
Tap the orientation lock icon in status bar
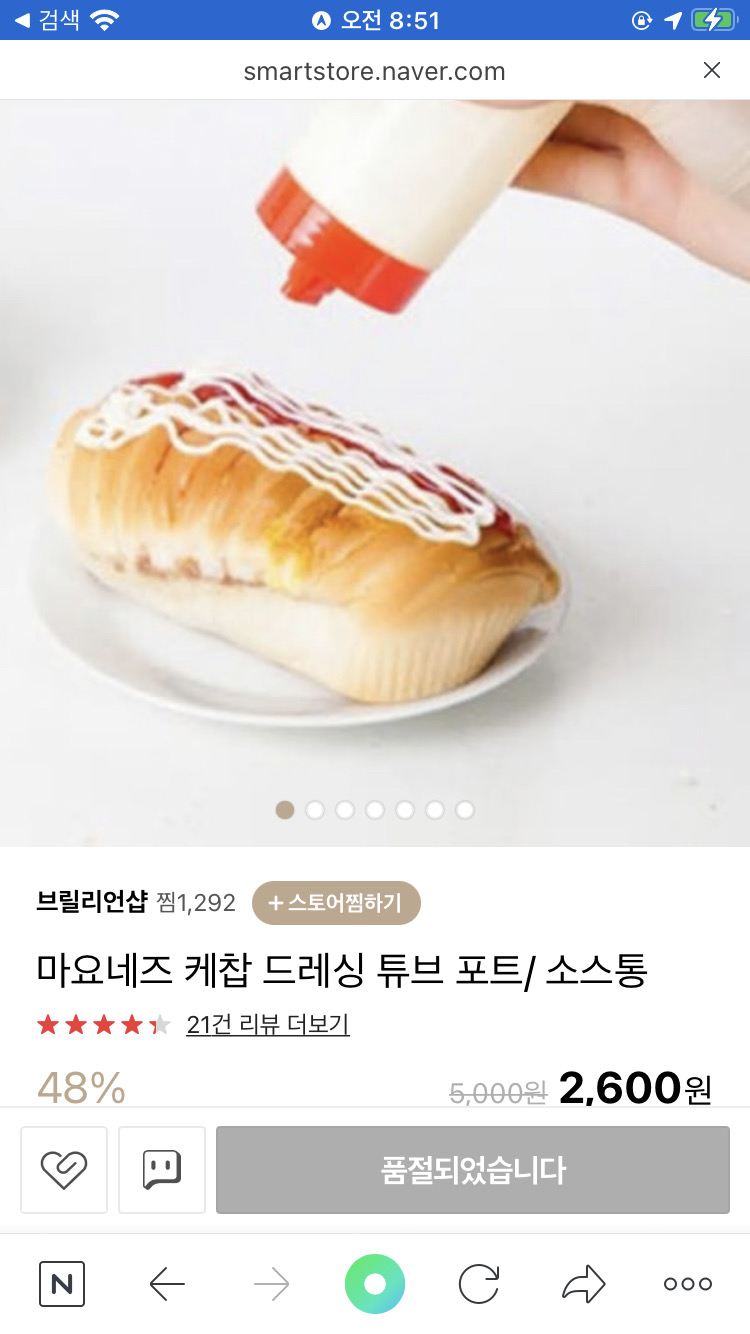pos(641,19)
